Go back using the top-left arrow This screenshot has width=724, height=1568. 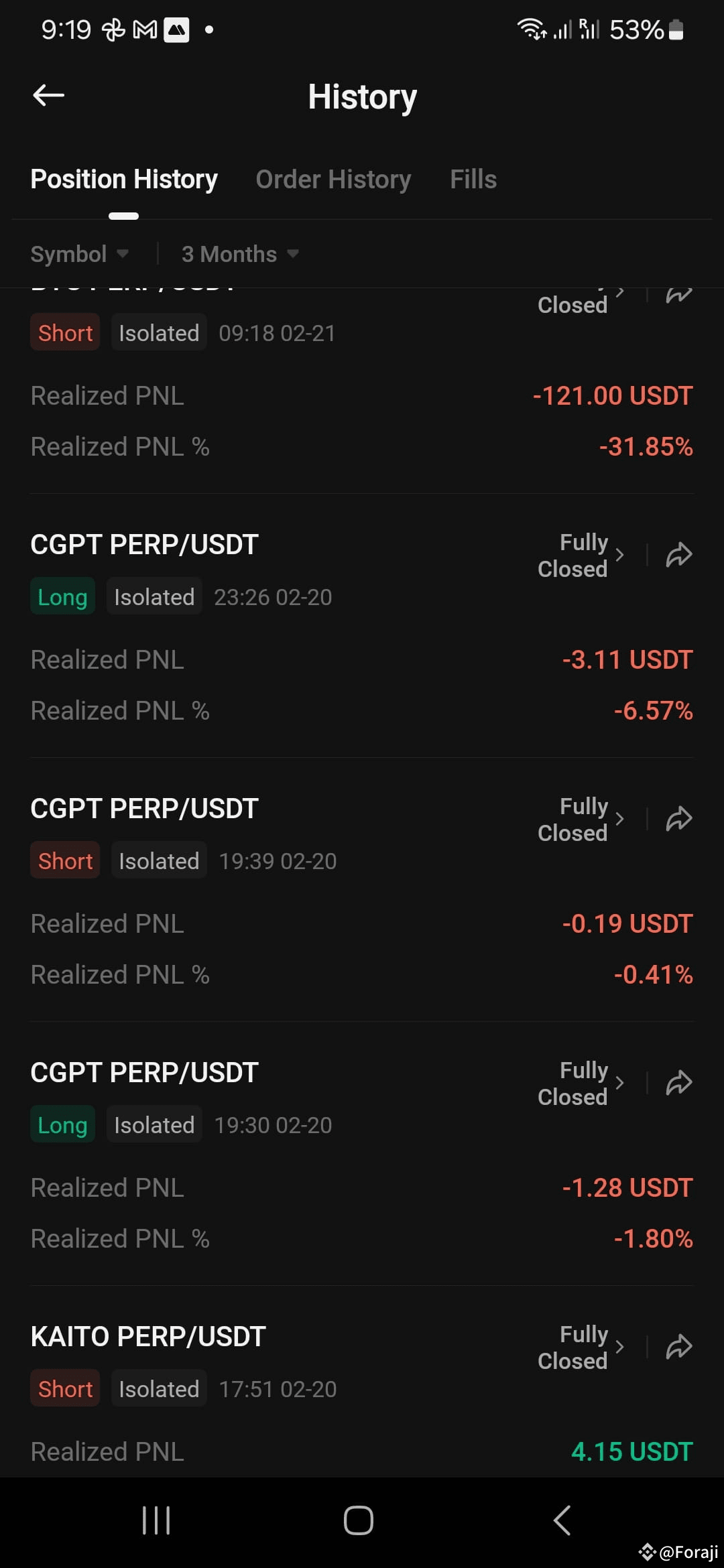point(48,96)
